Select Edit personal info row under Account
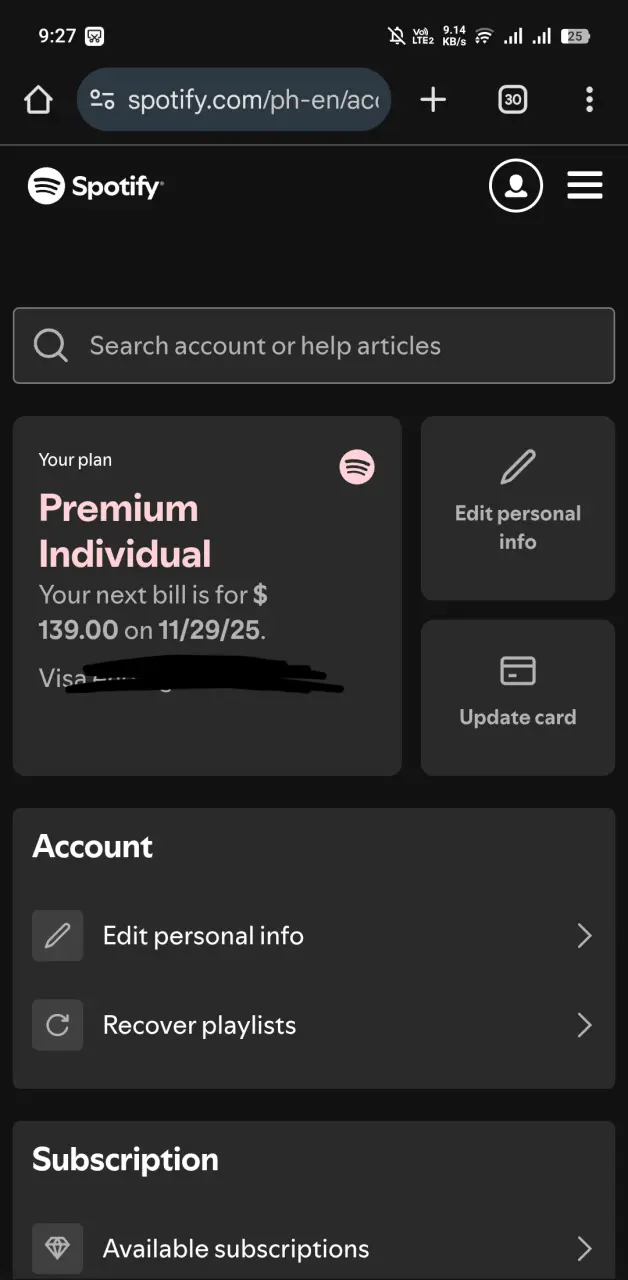 (x=314, y=936)
